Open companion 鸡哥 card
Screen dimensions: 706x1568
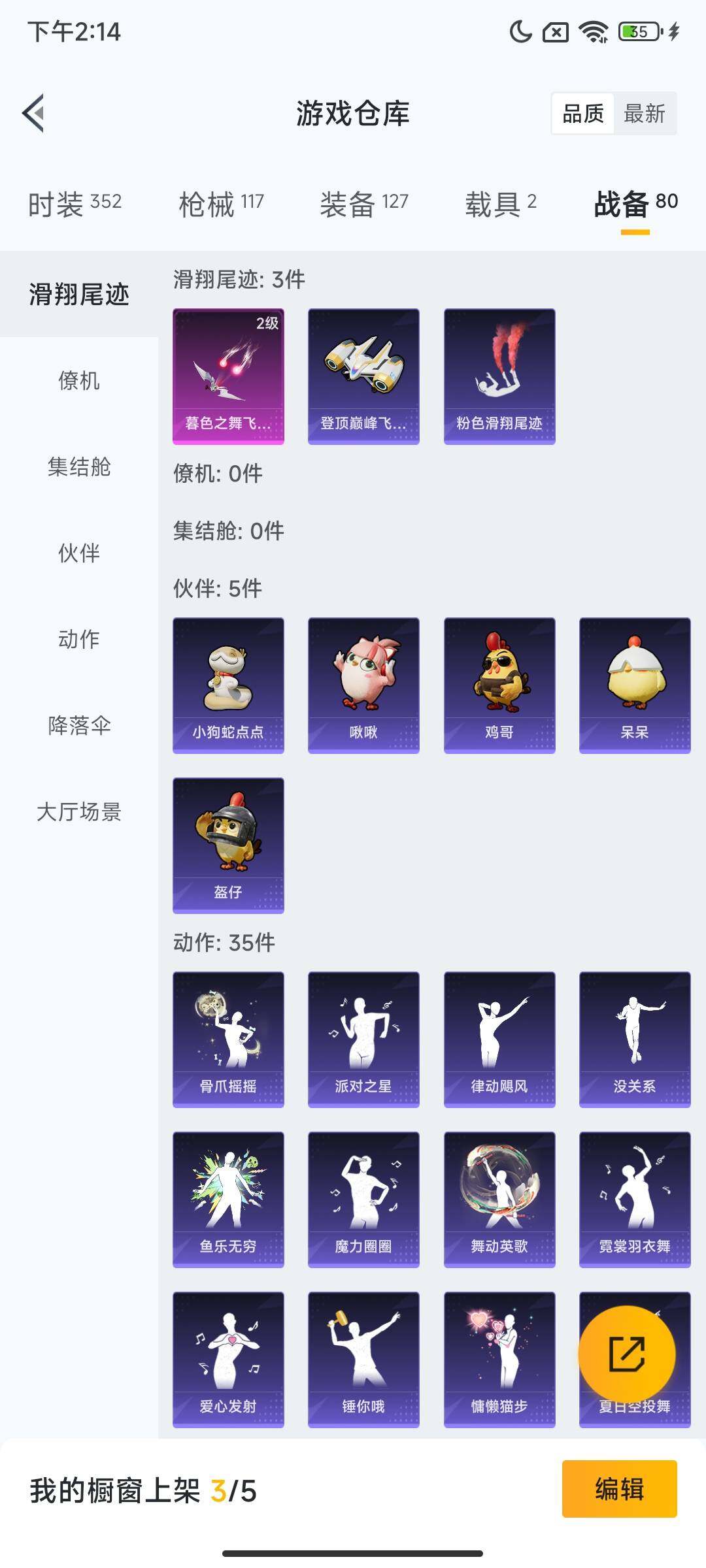499,685
